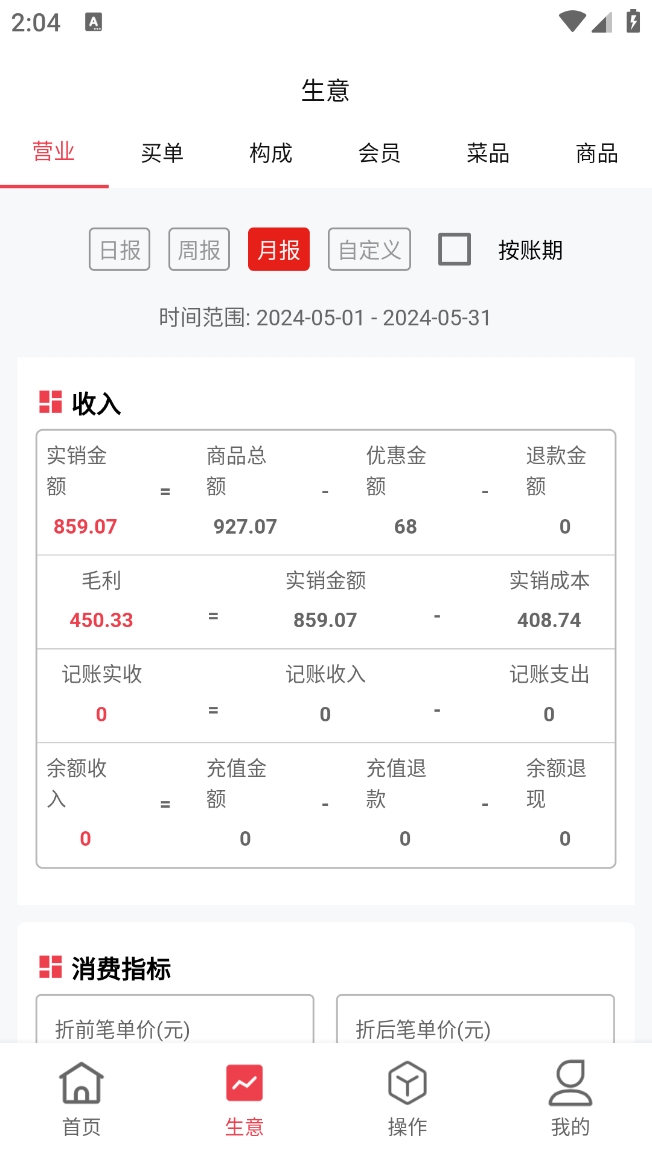
Task: Open the 构成 tab
Action: click(271, 153)
